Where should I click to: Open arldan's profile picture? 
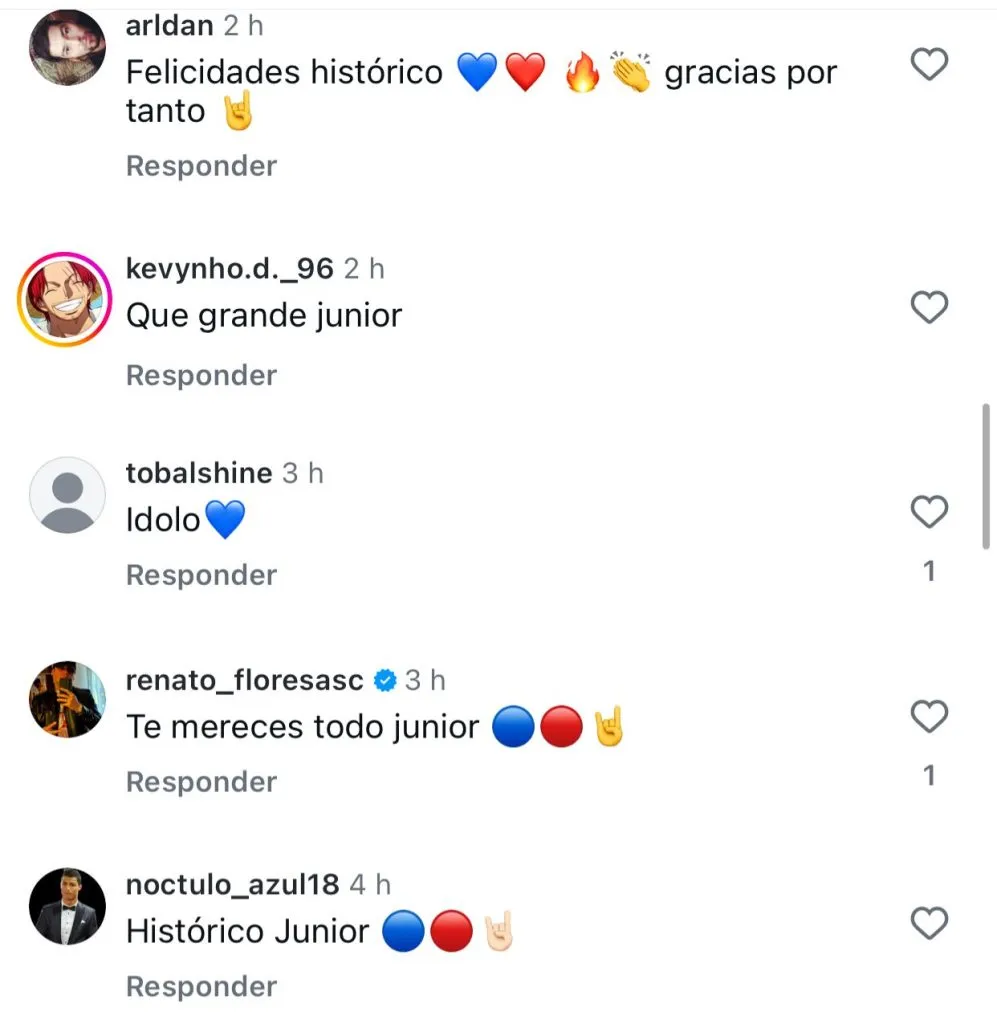[x=67, y=48]
